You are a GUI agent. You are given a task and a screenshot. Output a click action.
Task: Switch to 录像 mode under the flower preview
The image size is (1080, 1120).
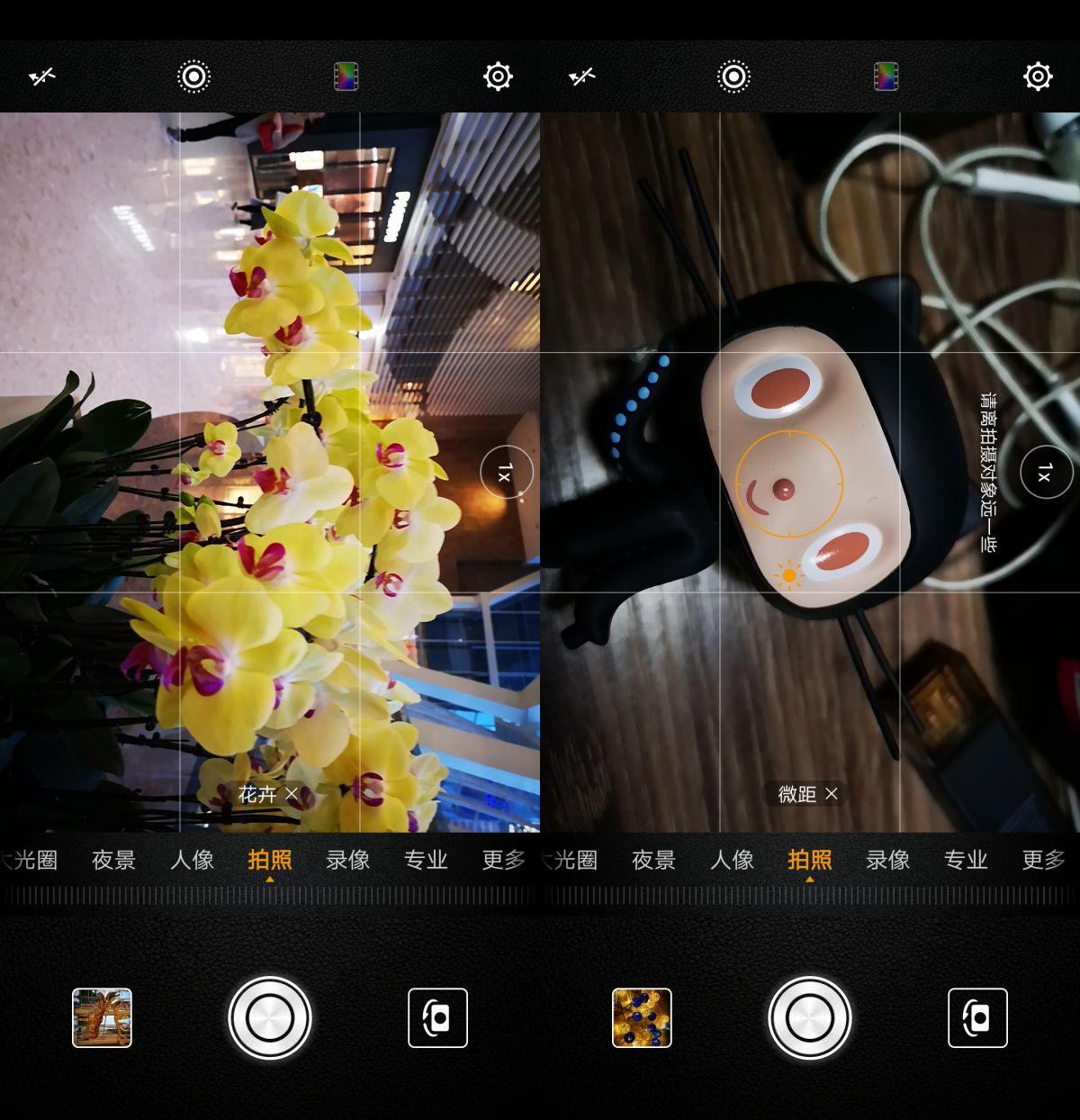click(347, 860)
